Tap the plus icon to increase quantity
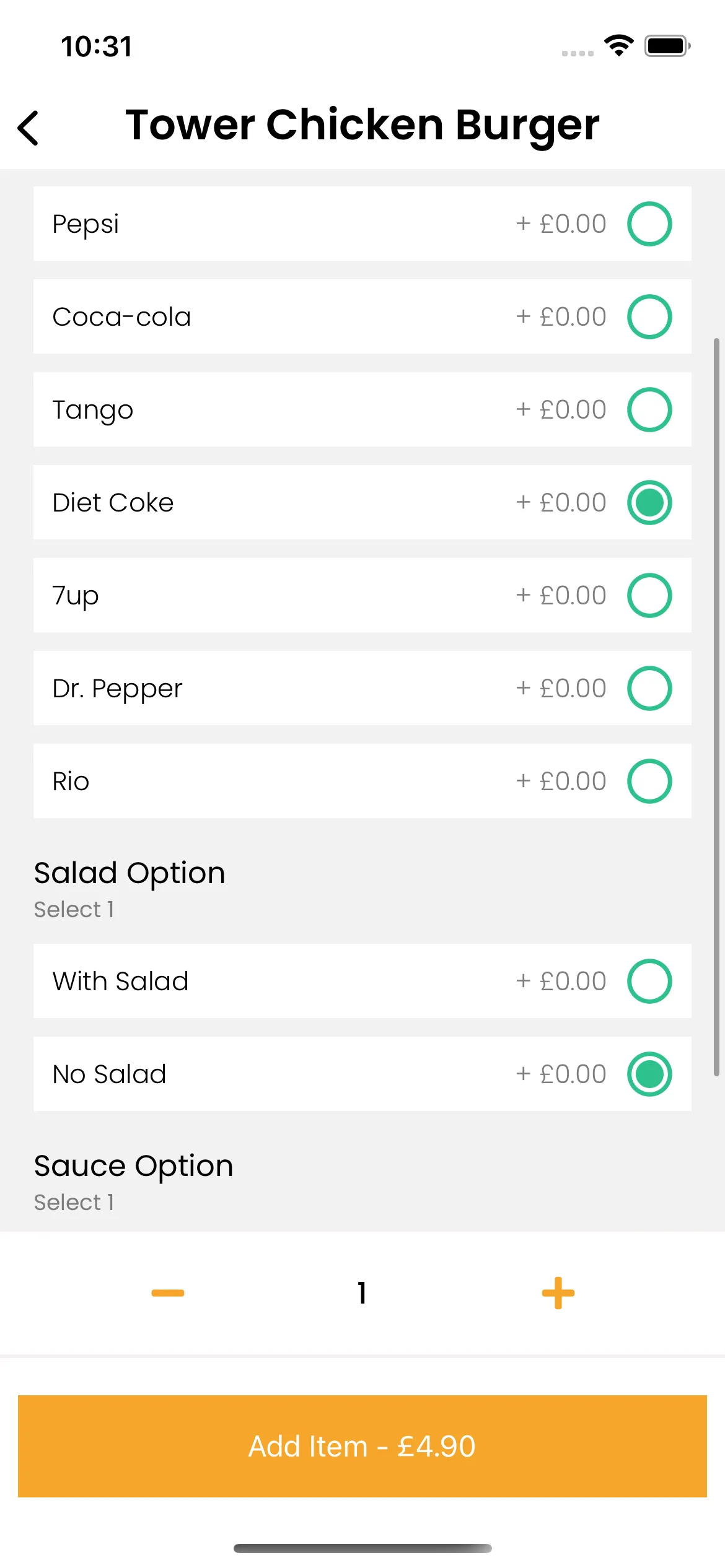This screenshot has width=725, height=1568. (x=556, y=1291)
